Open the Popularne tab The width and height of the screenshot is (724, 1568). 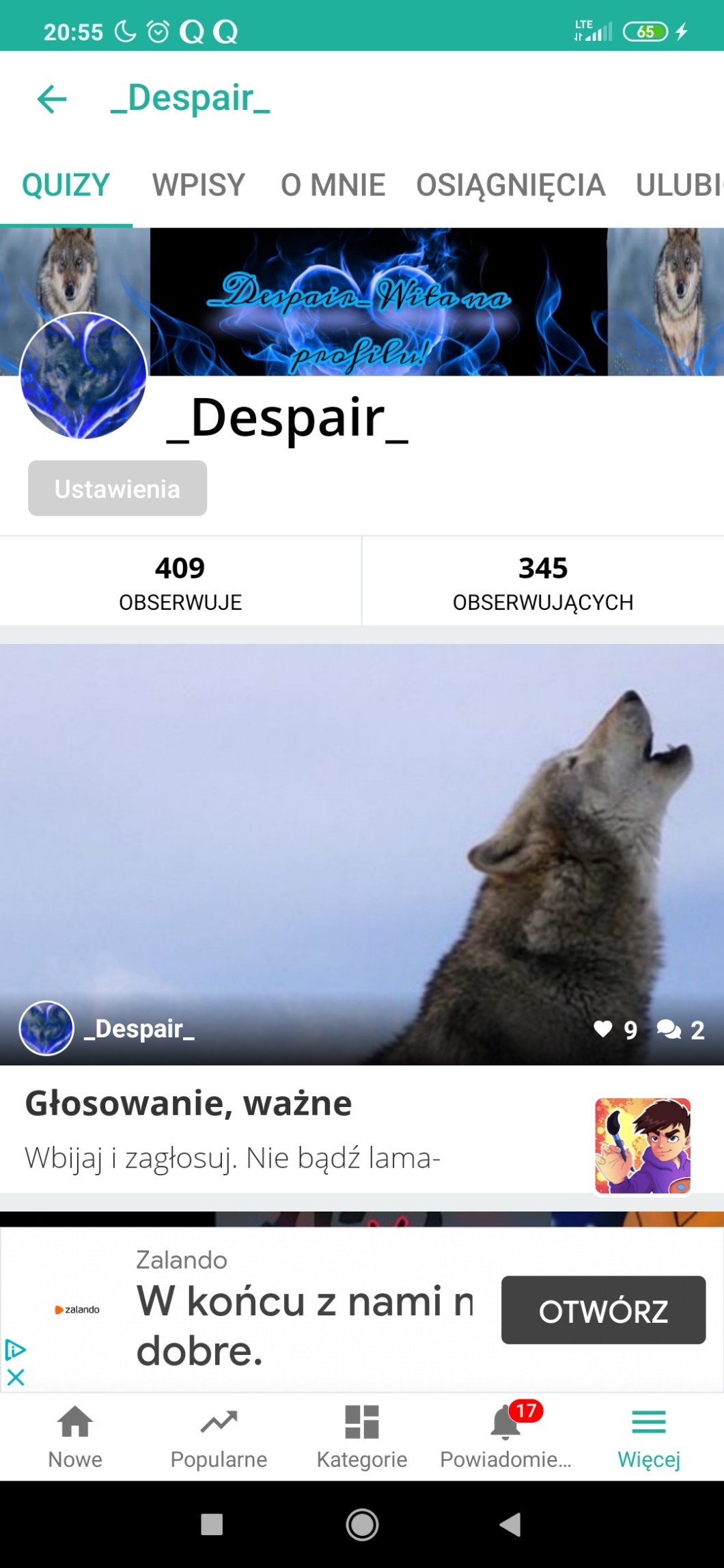click(x=219, y=1436)
